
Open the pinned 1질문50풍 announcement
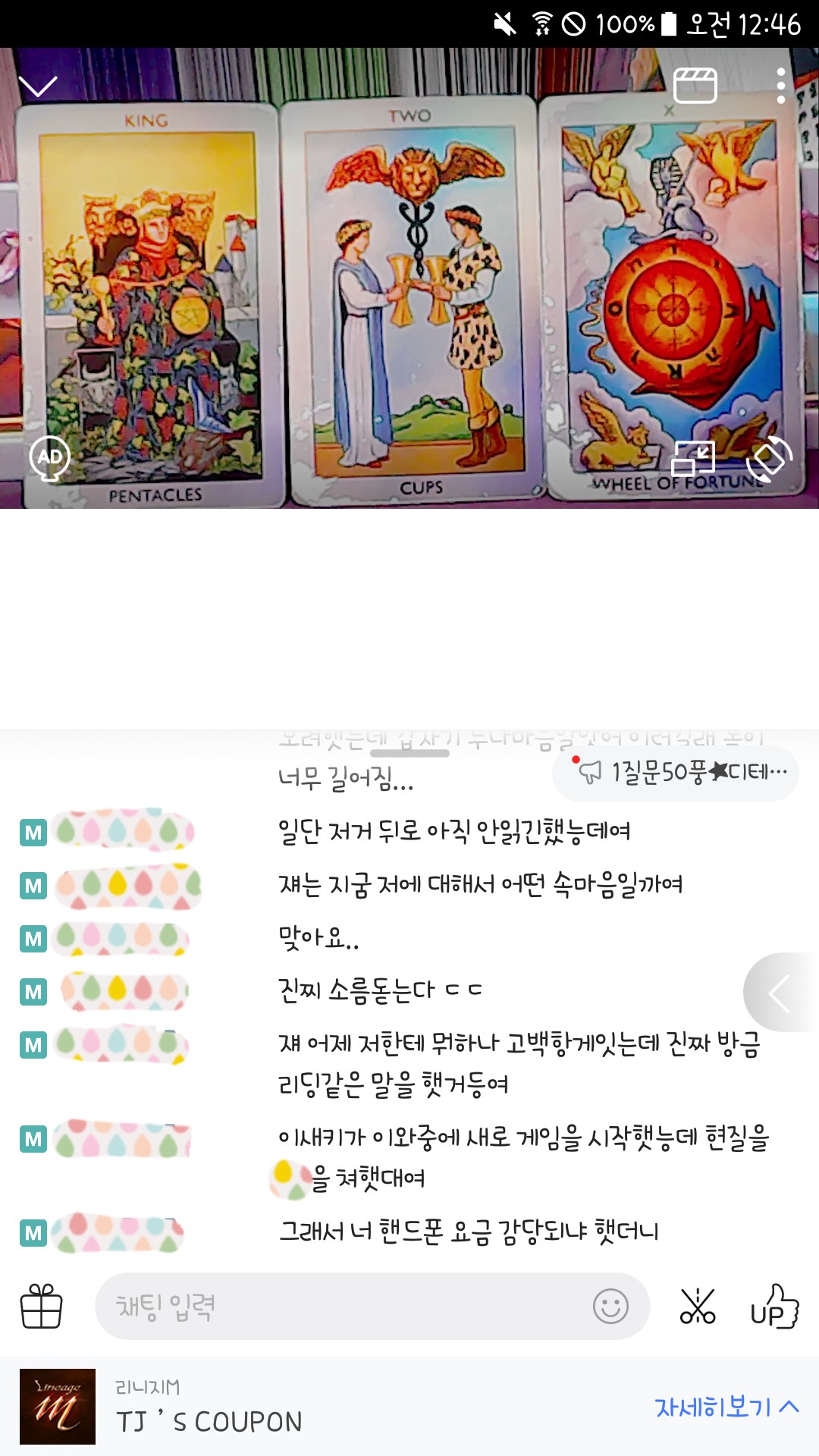(676, 773)
